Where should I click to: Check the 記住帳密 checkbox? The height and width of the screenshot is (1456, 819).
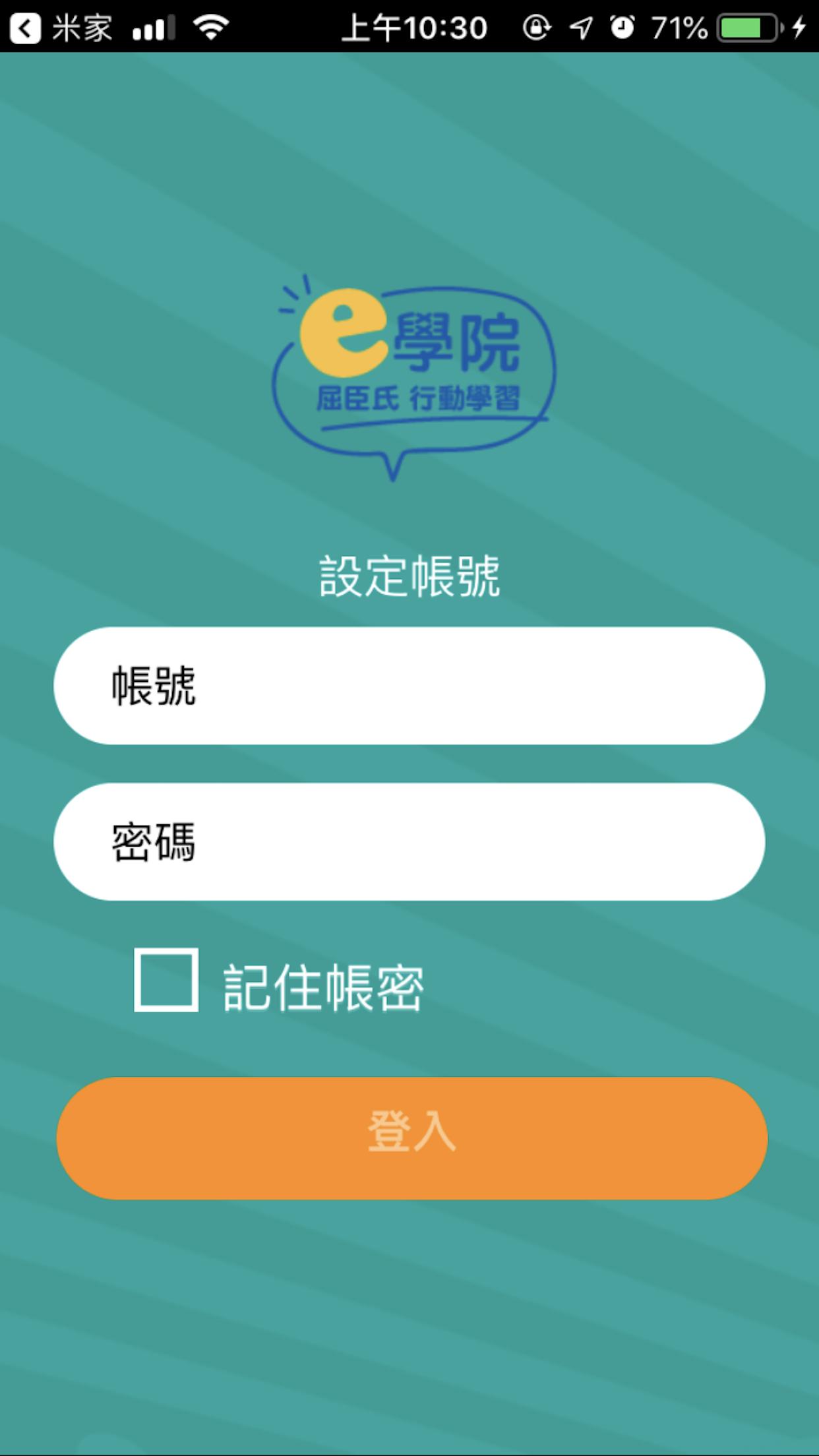[166, 980]
